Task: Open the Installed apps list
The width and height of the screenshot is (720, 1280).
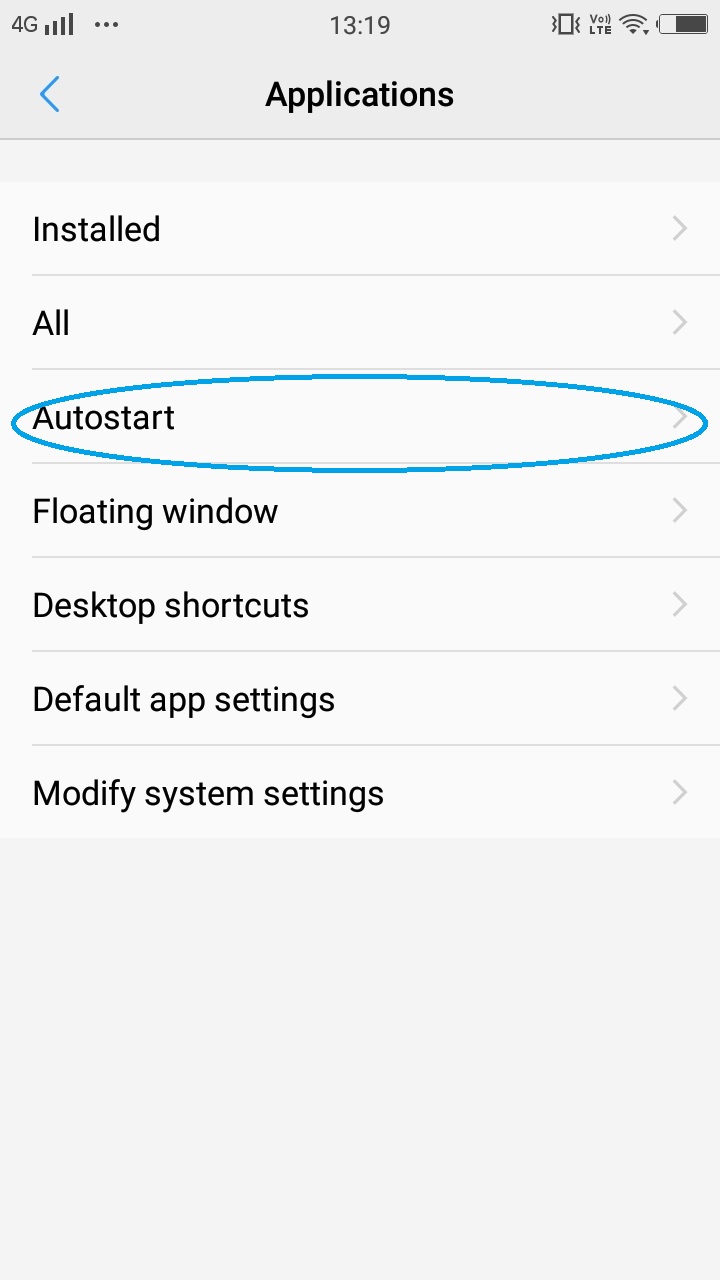Action: [x=360, y=229]
